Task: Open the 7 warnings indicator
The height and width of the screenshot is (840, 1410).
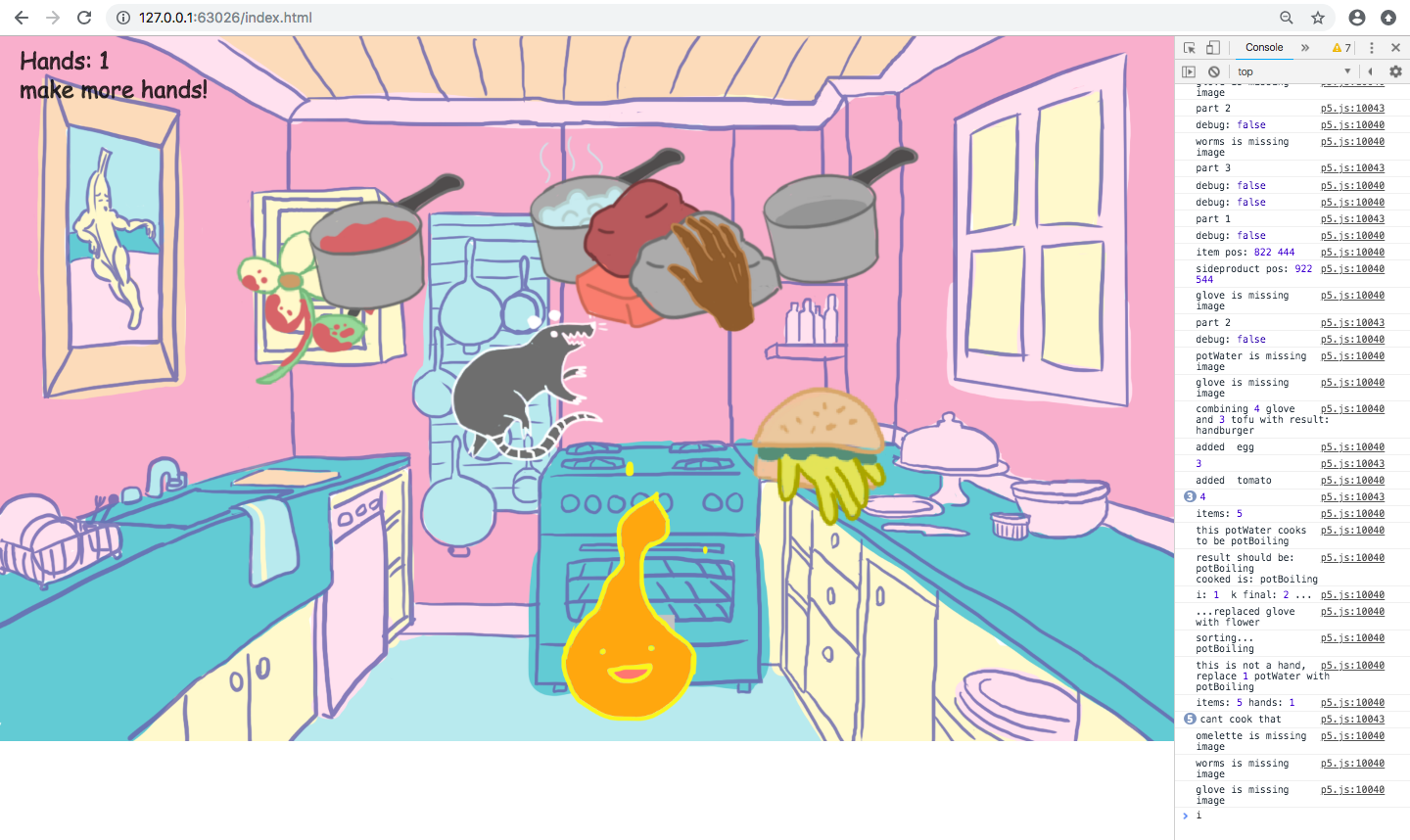Action: [x=1341, y=48]
